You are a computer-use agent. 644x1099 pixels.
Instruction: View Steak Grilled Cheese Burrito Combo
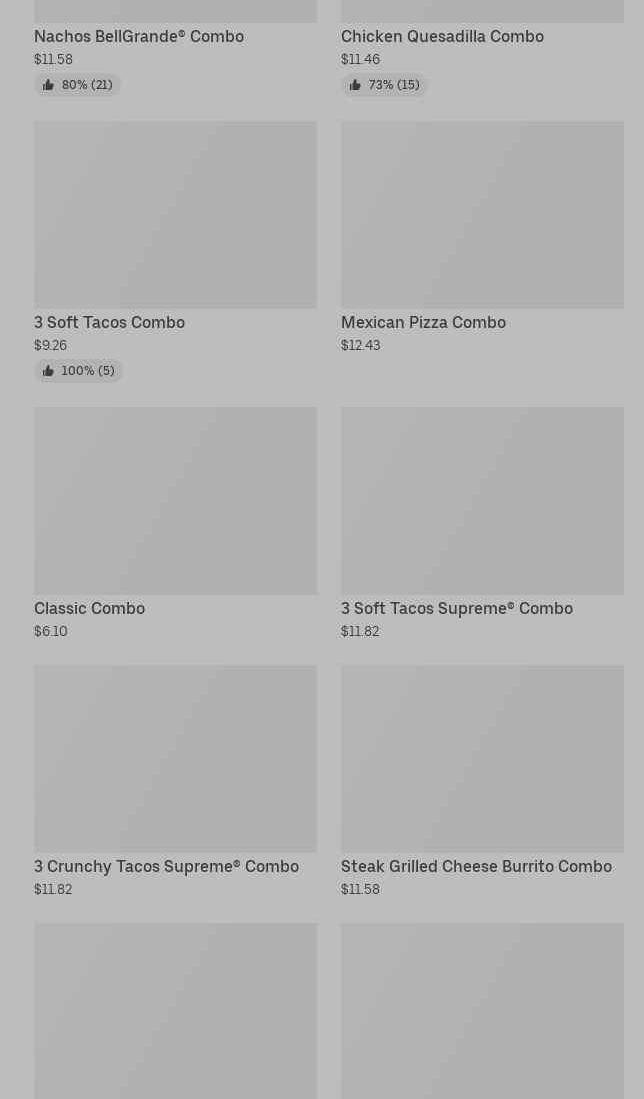pyautogui.click(x=482, y=781)
